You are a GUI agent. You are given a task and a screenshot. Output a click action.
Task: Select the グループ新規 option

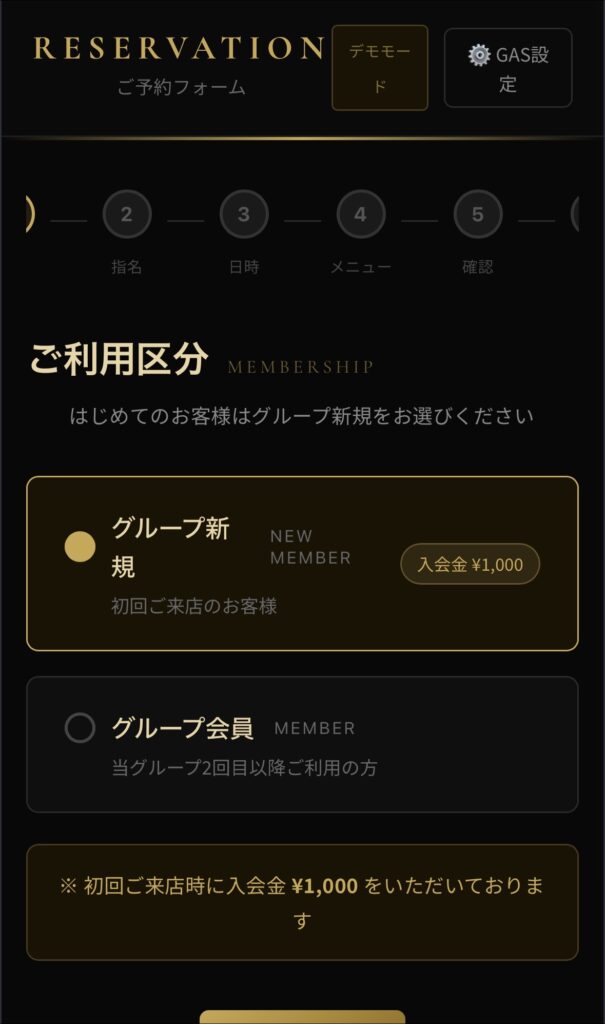coord(302,563)
